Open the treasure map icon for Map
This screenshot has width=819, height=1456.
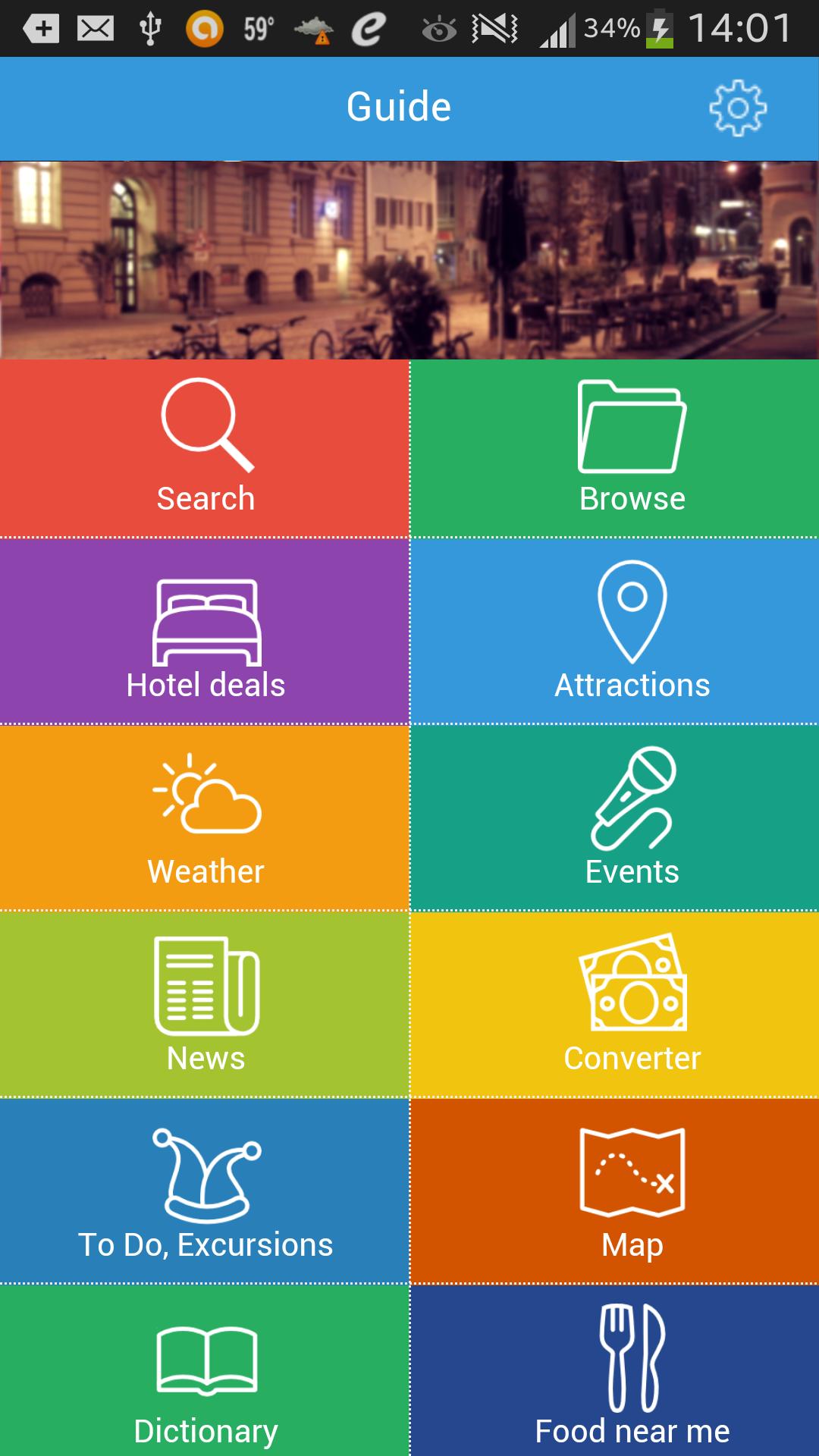tap(631, 1172)
